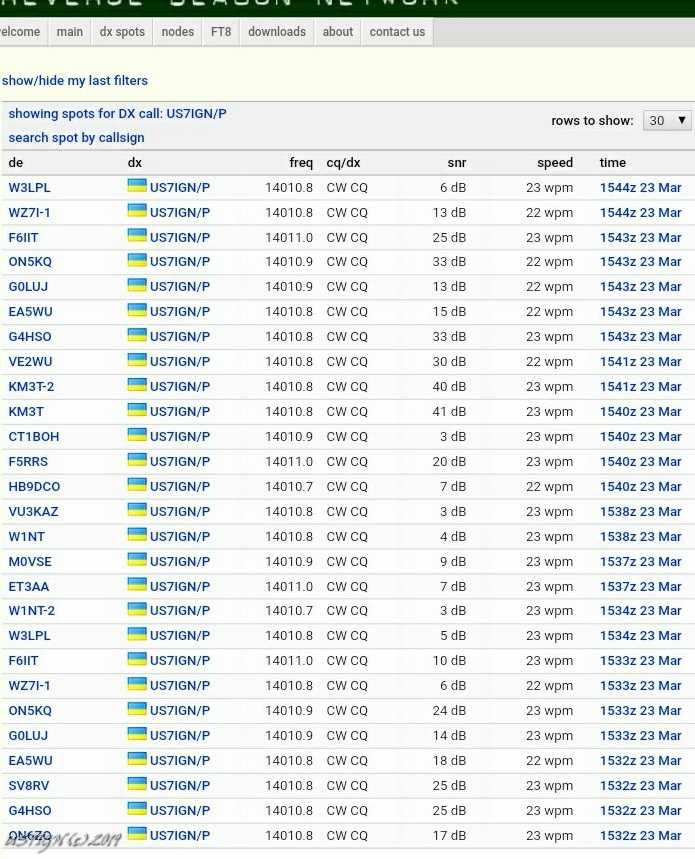Screen dimensions: 695x859
Task: Open spotter callsign M0VSE
Action: [x=30, y=562]
